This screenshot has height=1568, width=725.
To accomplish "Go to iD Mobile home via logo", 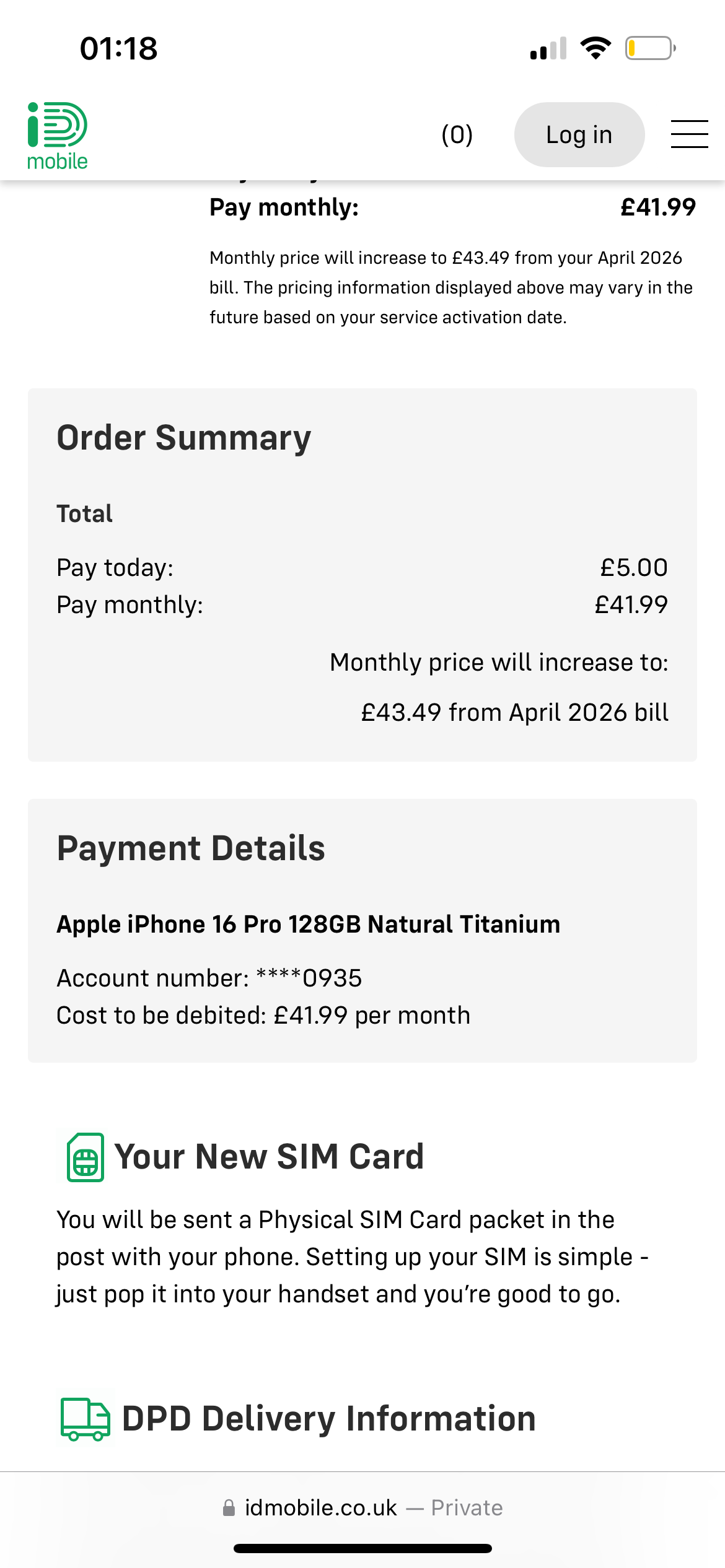I will 57,136.
